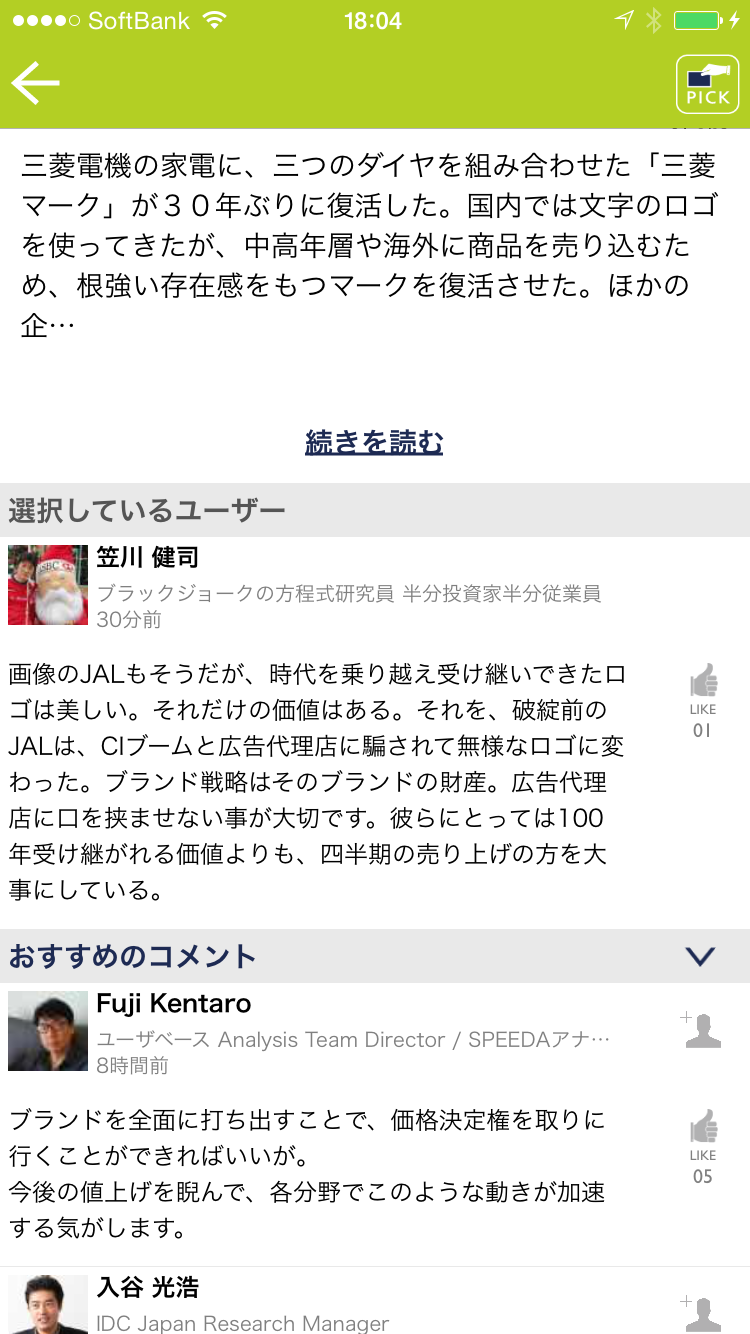Collapse the おすすめのコメント section

pos(700,956)
